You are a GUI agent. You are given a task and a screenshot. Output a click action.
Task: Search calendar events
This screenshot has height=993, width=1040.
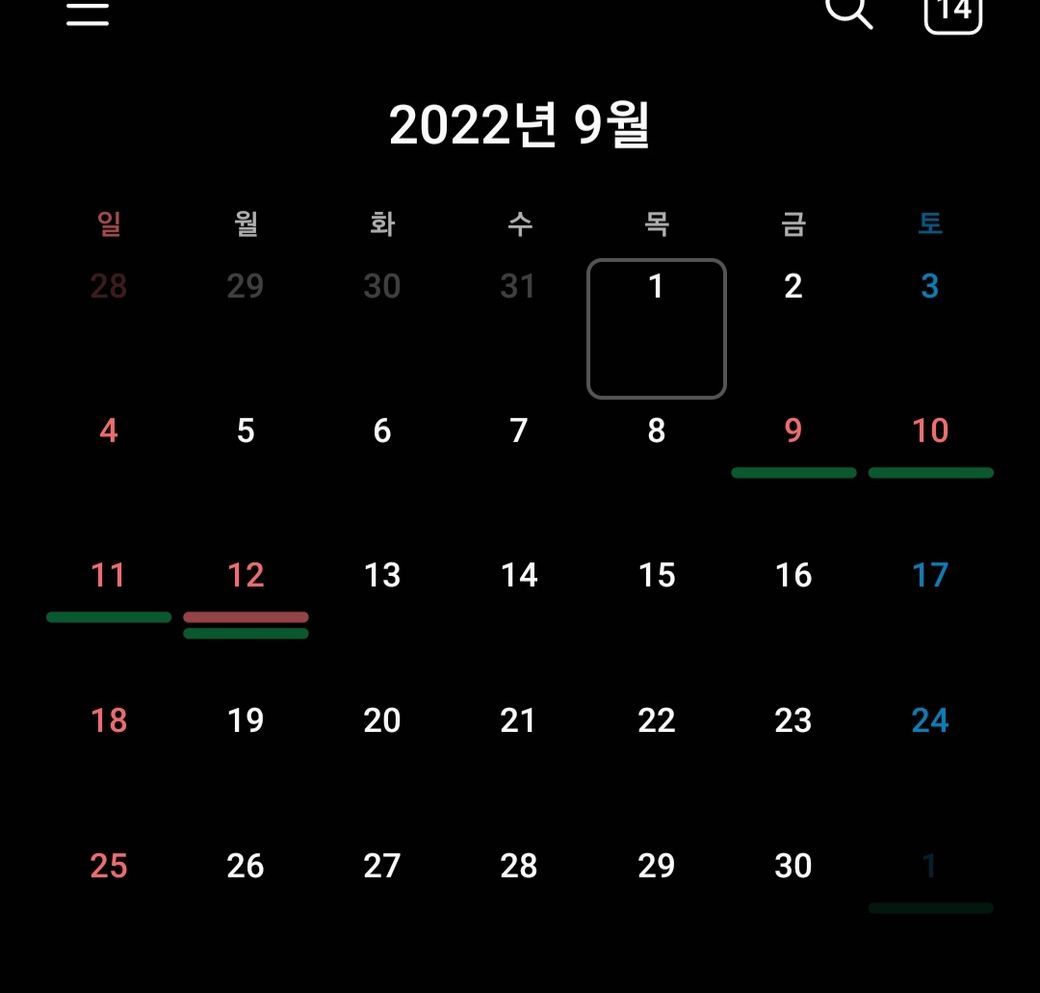[x=848, y=12]
